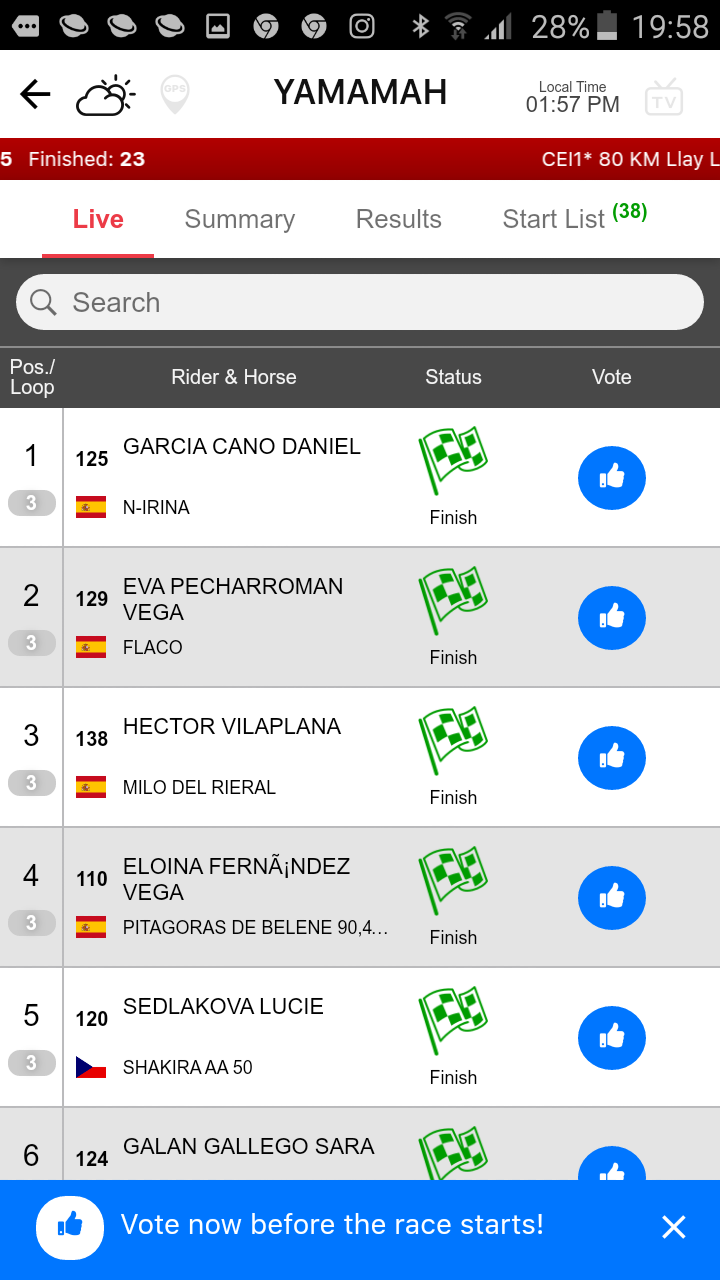The width and height of the screenshot is (720, 1280).
Task: Vote for Eloina Fernández Vega
Action: pyautogui.click(x=612, y=898)
